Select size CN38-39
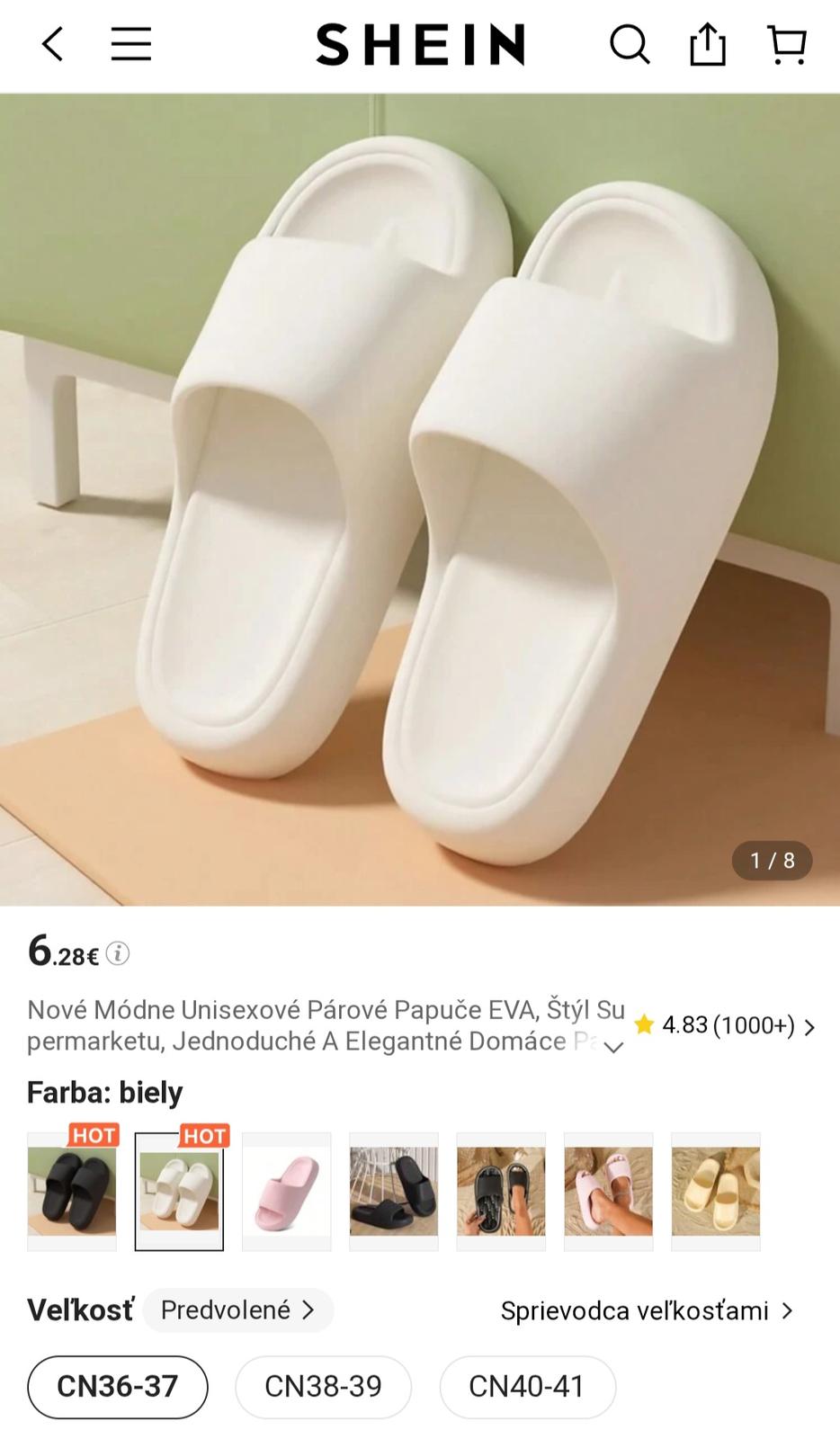 [x=323, y=1386]
